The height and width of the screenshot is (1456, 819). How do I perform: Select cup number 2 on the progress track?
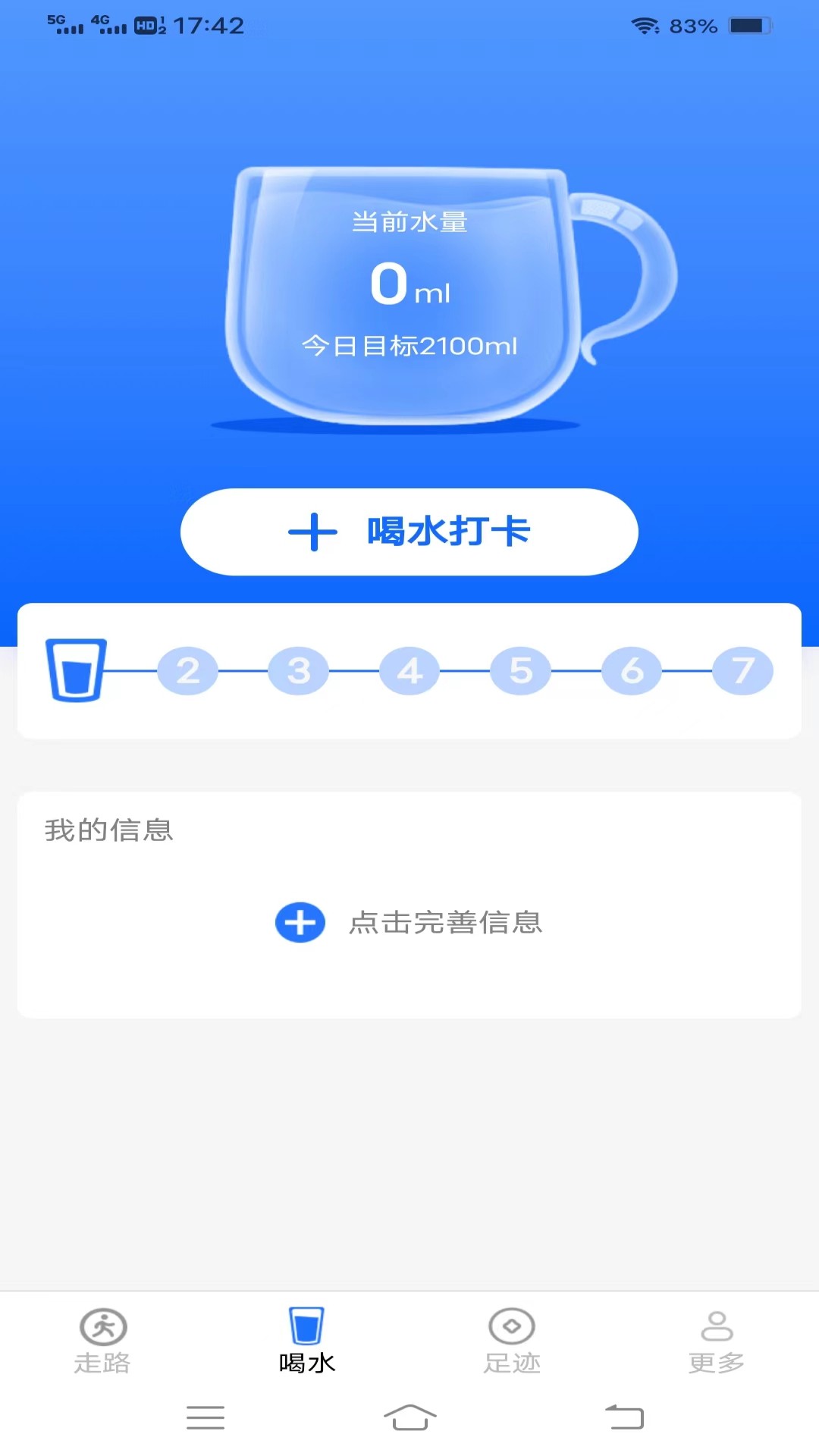click(x=188, y=670)
